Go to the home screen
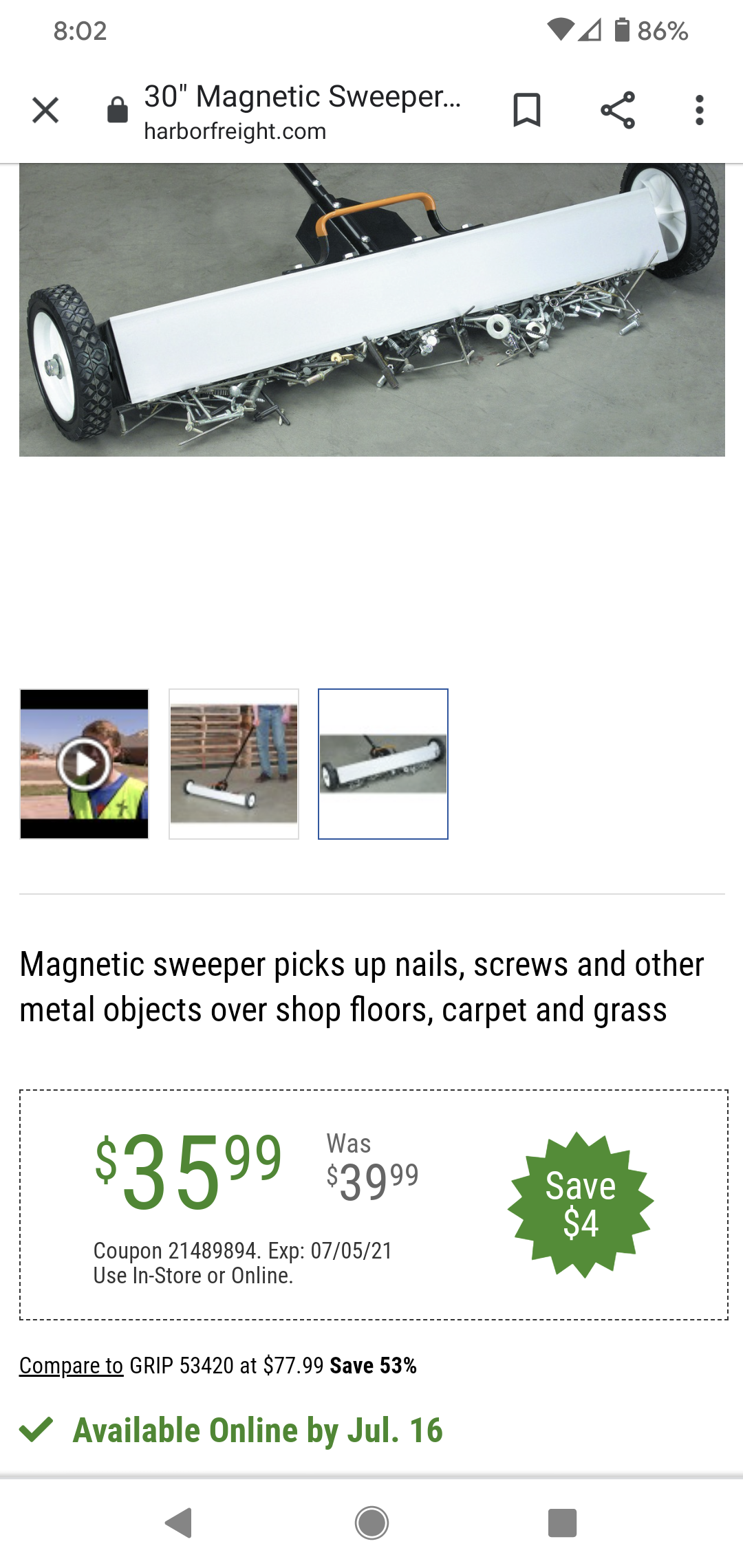This screenshot has width=743, height=1568. pyautogui.click(x=371, y=1523)
